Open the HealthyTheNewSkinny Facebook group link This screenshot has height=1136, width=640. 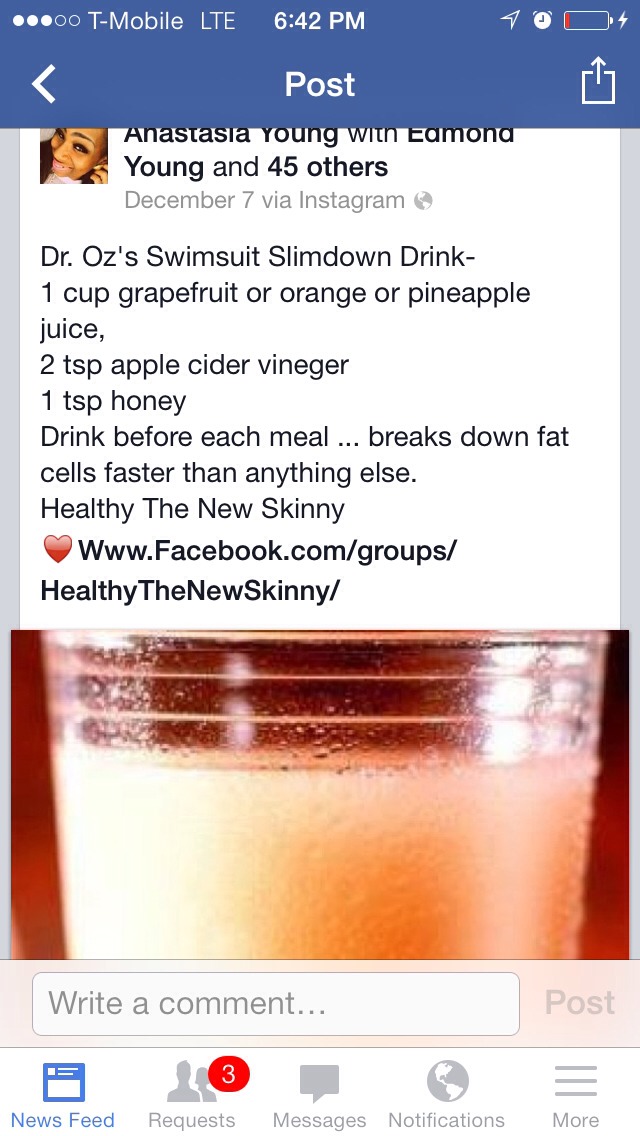point(249,570)
